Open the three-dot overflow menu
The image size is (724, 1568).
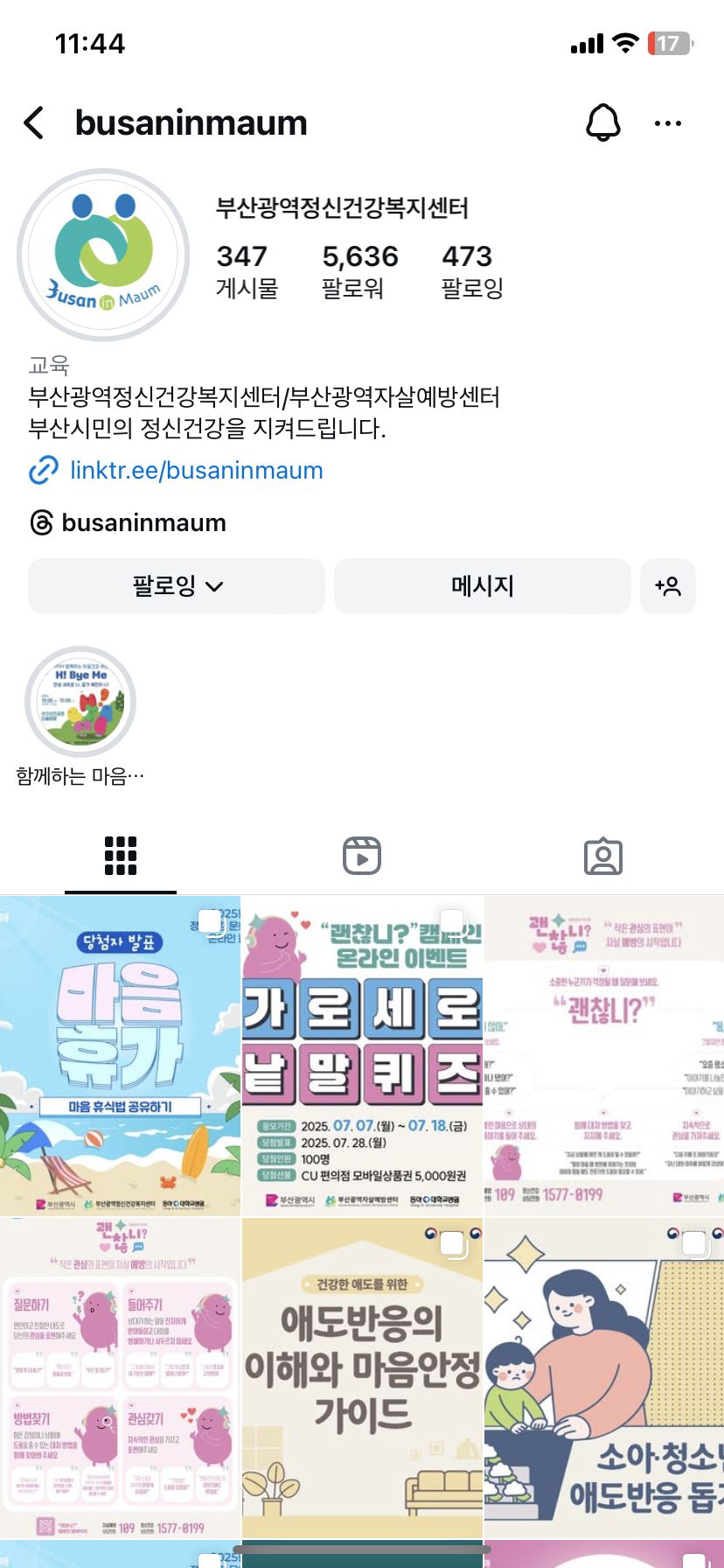pos(668,123)
